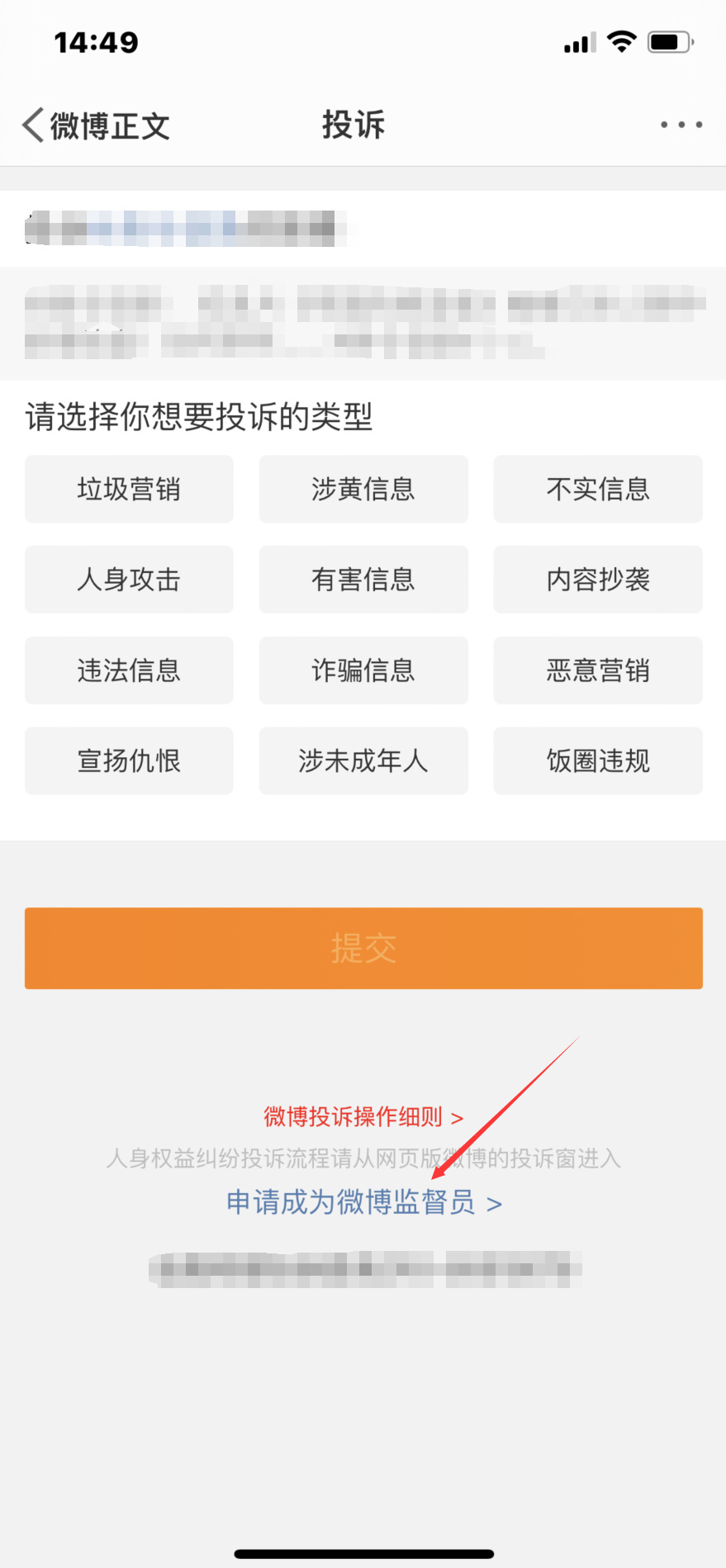Tap the 内容抄袭 category

598,580
